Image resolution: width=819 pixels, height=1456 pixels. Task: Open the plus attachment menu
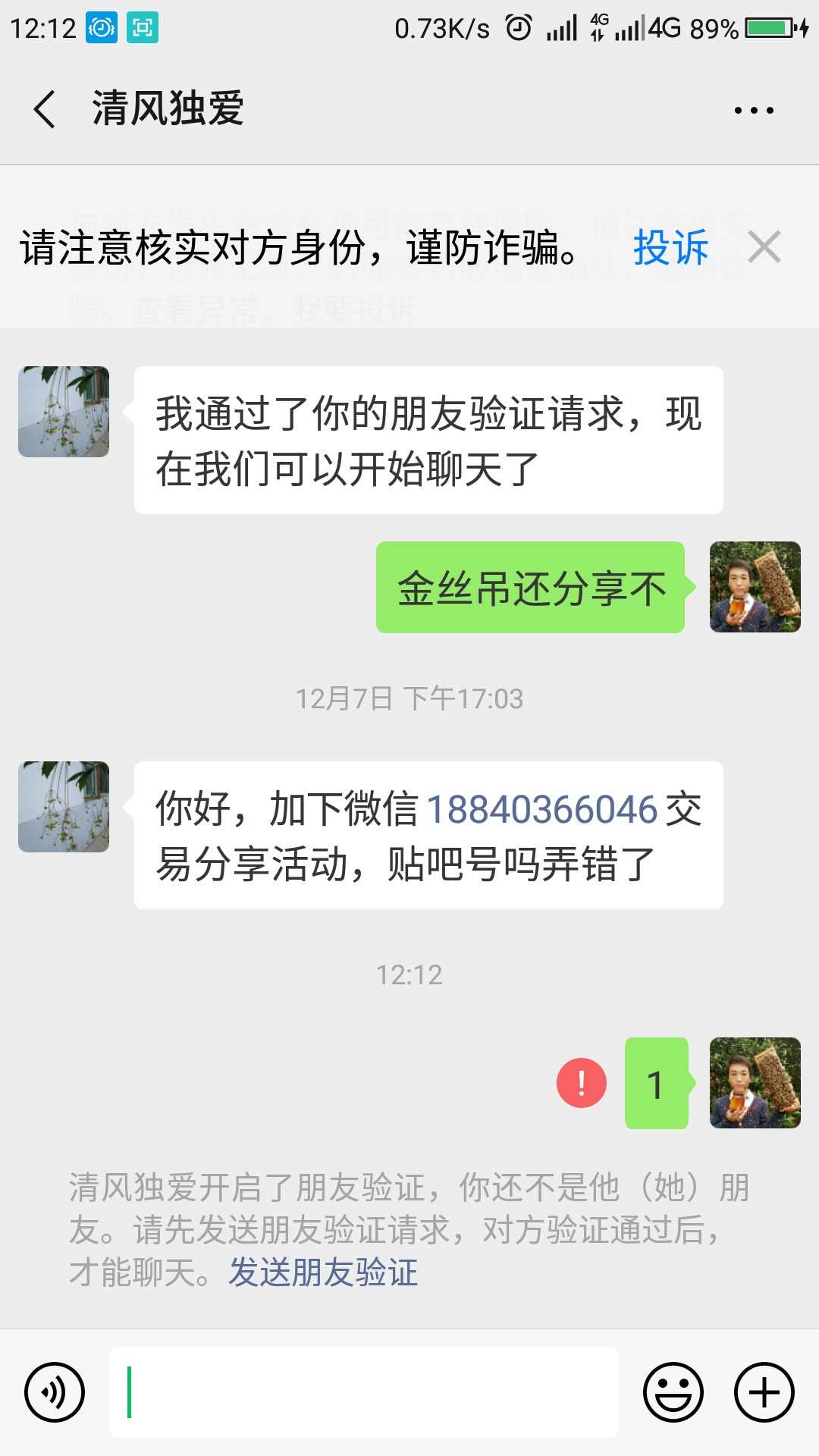(764, 1392)
